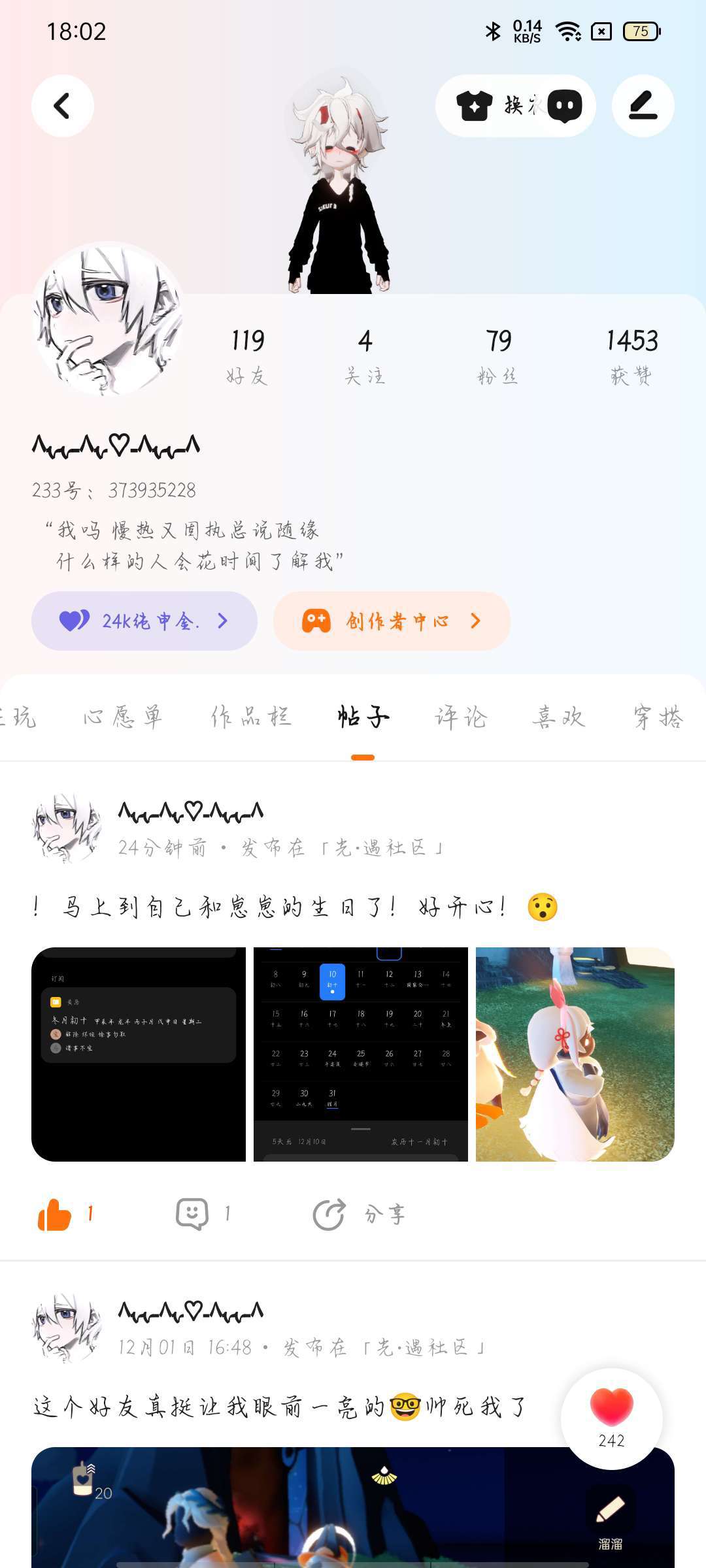Switch to the 喜欢 tab
The image size is (706, 1568).
(x=558, y=717)
